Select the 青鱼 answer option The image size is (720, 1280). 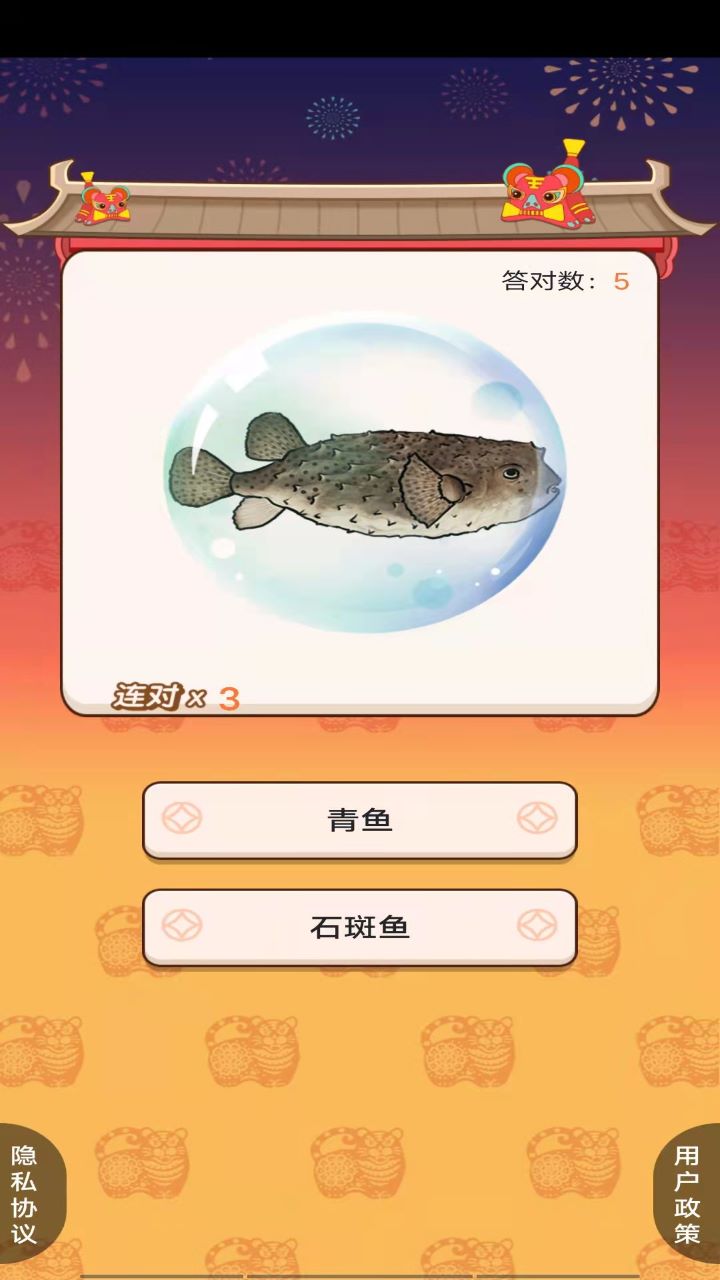[362, 820]
